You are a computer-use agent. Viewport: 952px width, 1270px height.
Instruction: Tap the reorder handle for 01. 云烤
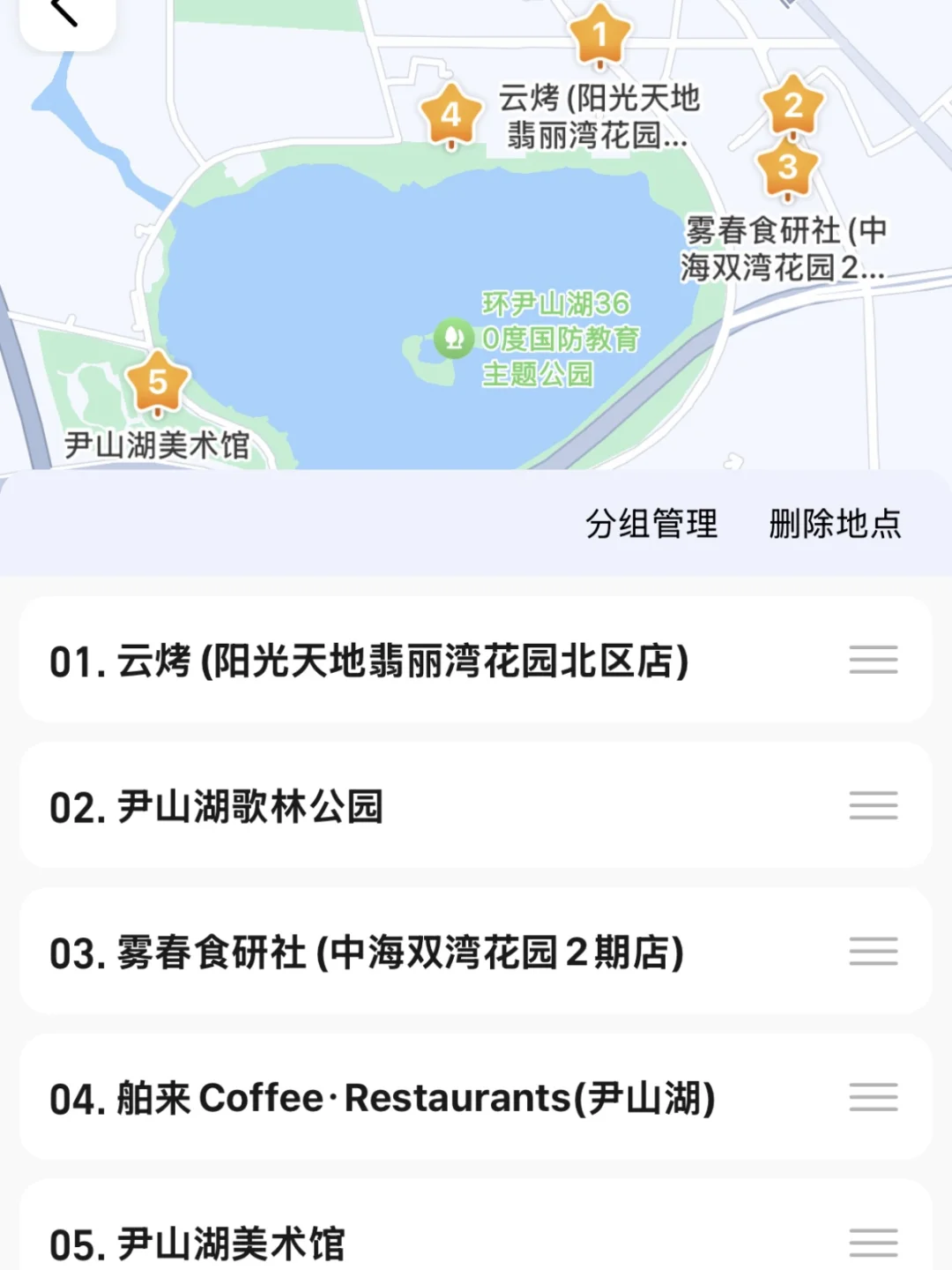[x=873, y=660]
